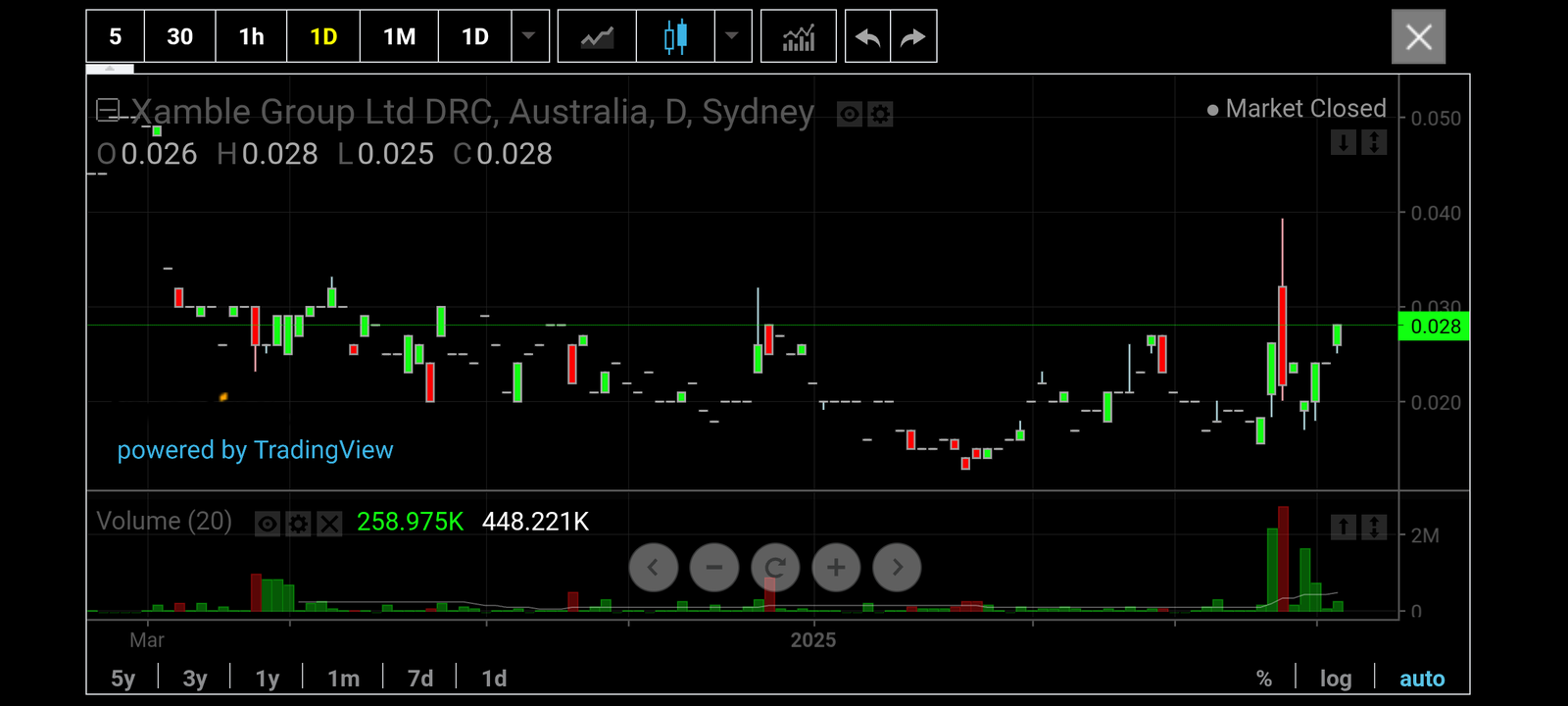The height and width of the screenshot is (706, 1568).
Task: Zoom out with the minus control
Action: tap(714, 567)
